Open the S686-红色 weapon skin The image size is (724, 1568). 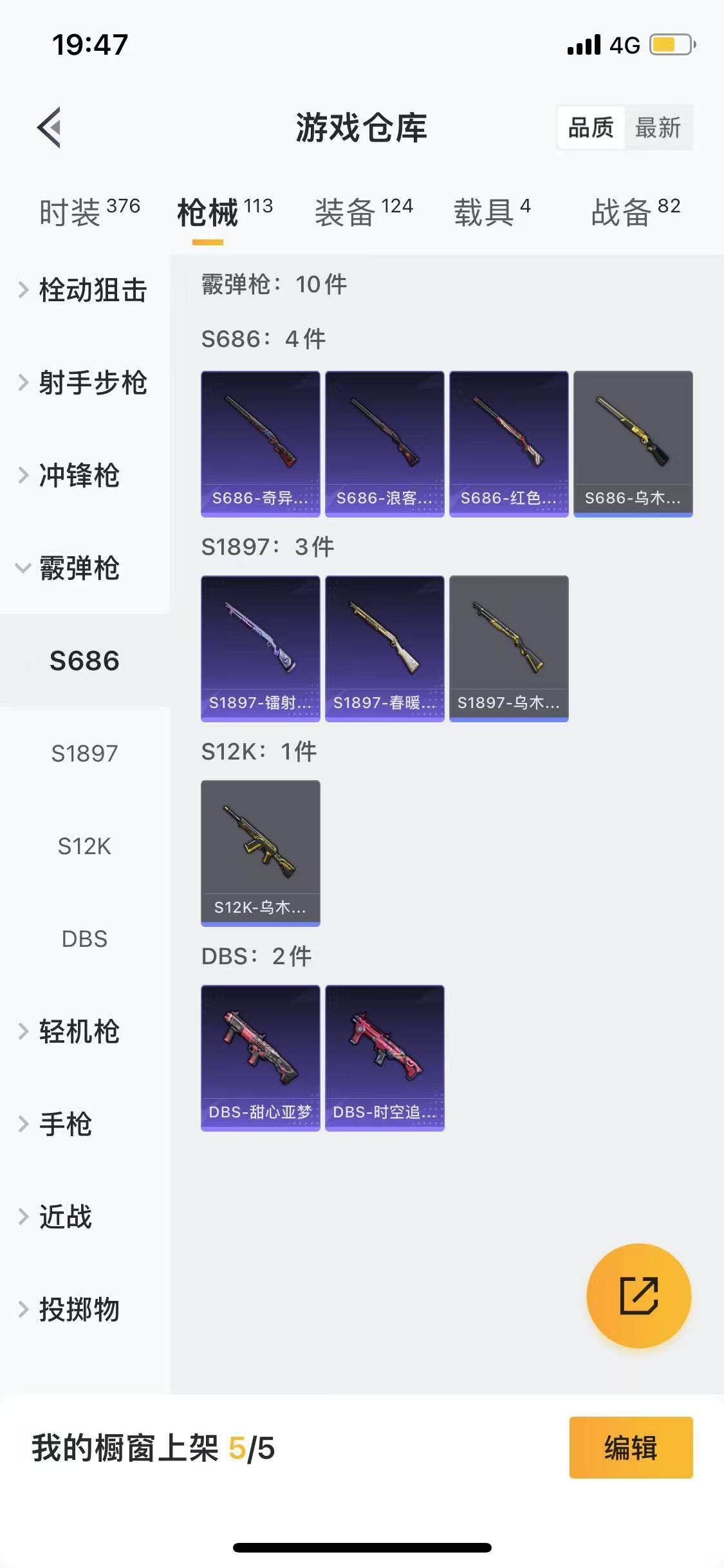coord(508,442)
